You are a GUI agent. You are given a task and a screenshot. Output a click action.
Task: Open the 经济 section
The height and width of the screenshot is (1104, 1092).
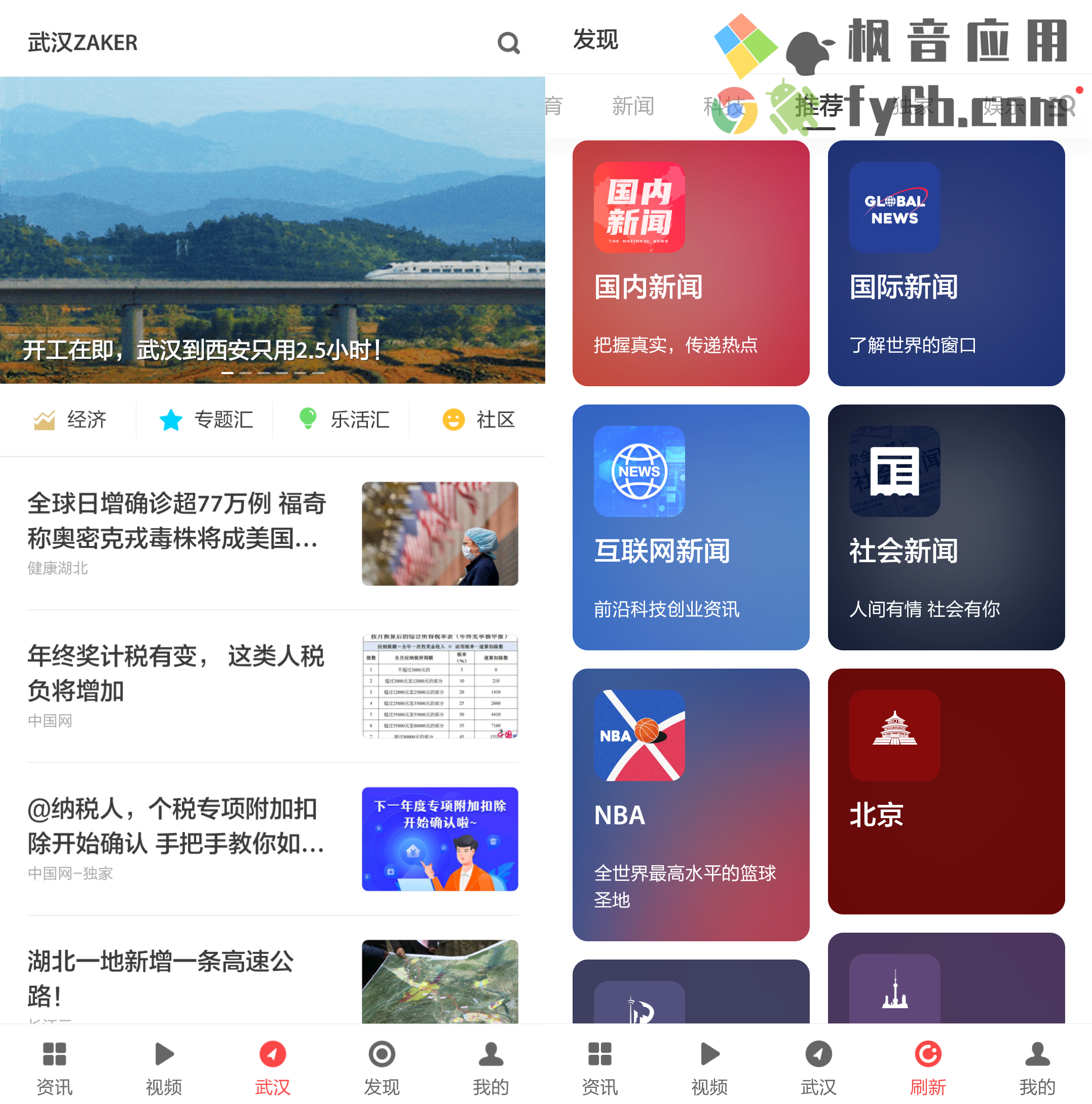70,420
